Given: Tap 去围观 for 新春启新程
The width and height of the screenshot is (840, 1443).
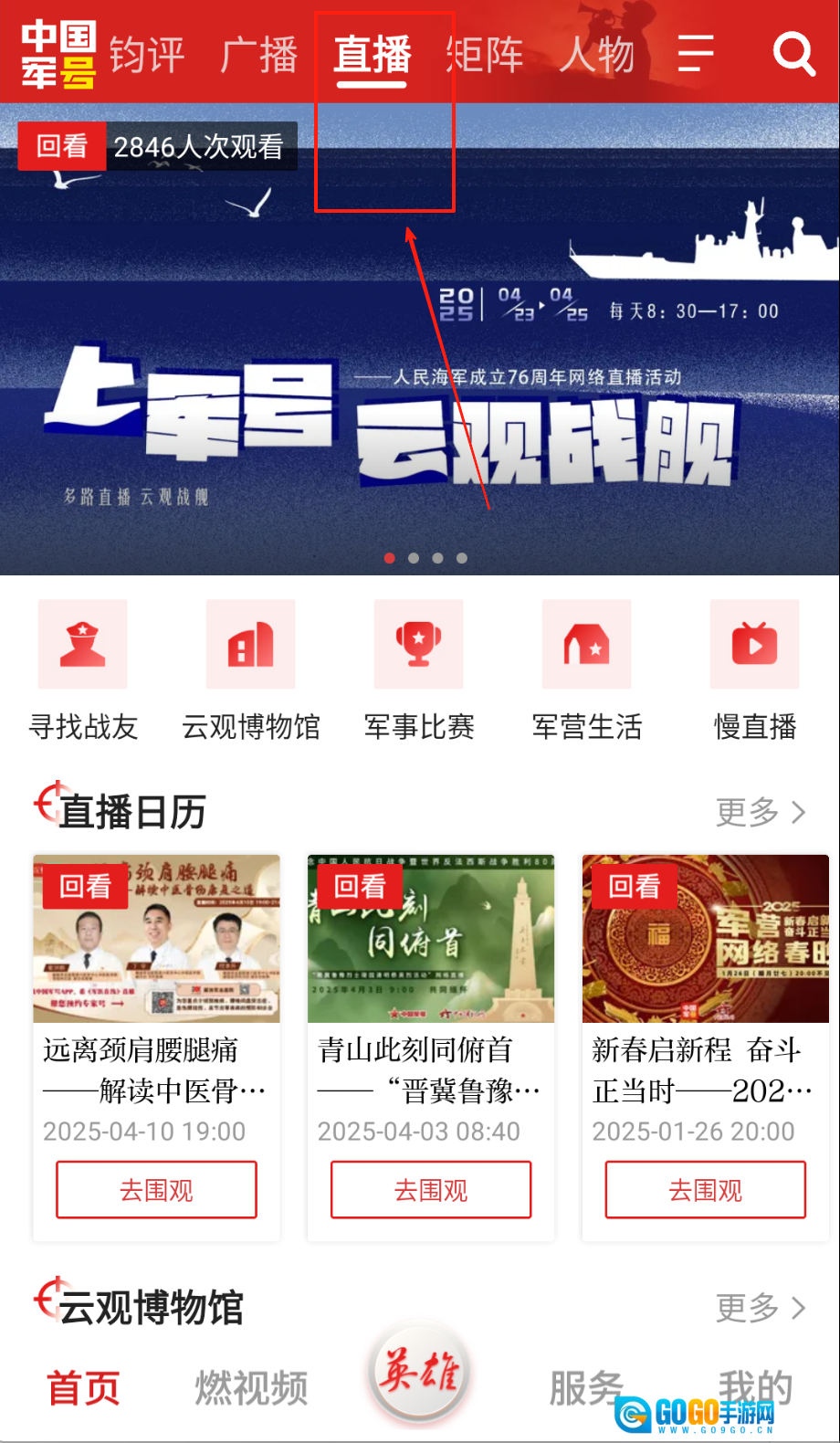Looking at the screenshot, I should pos(706,1190).
